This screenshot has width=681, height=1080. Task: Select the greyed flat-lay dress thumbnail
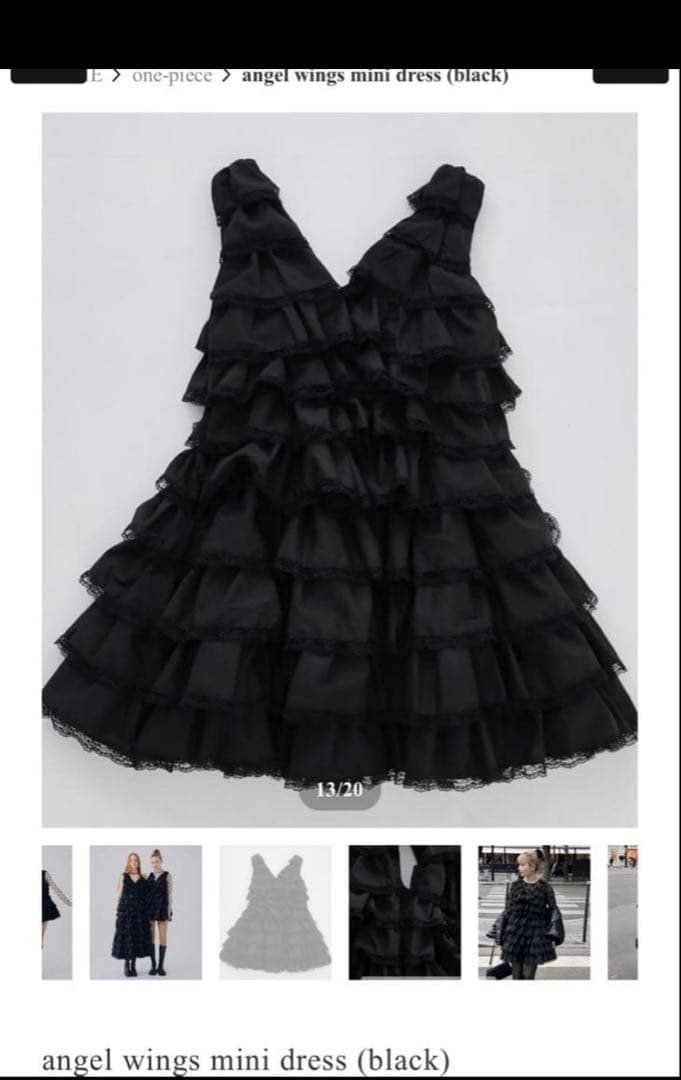pos(275,912)
